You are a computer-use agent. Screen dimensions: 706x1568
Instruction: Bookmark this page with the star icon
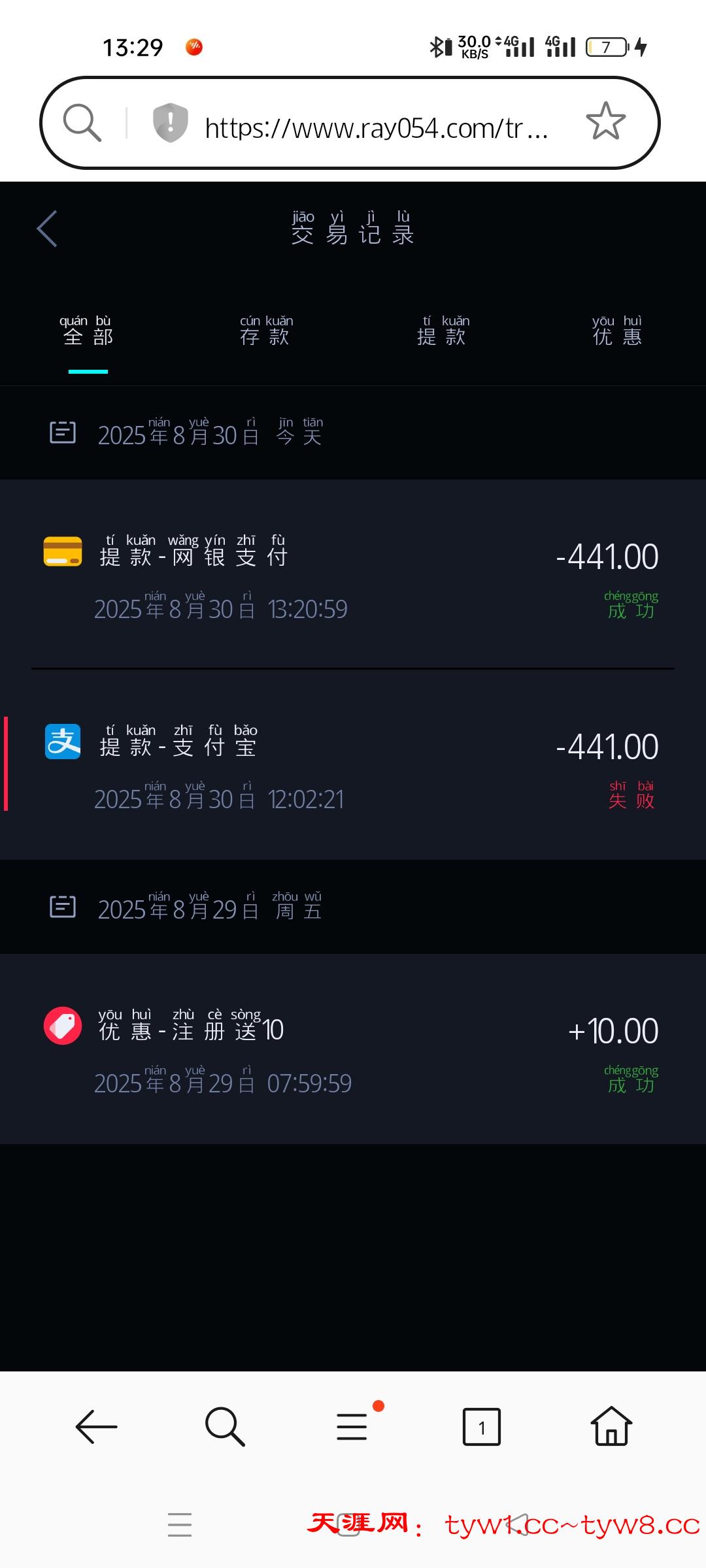click(x=605, y=122)
